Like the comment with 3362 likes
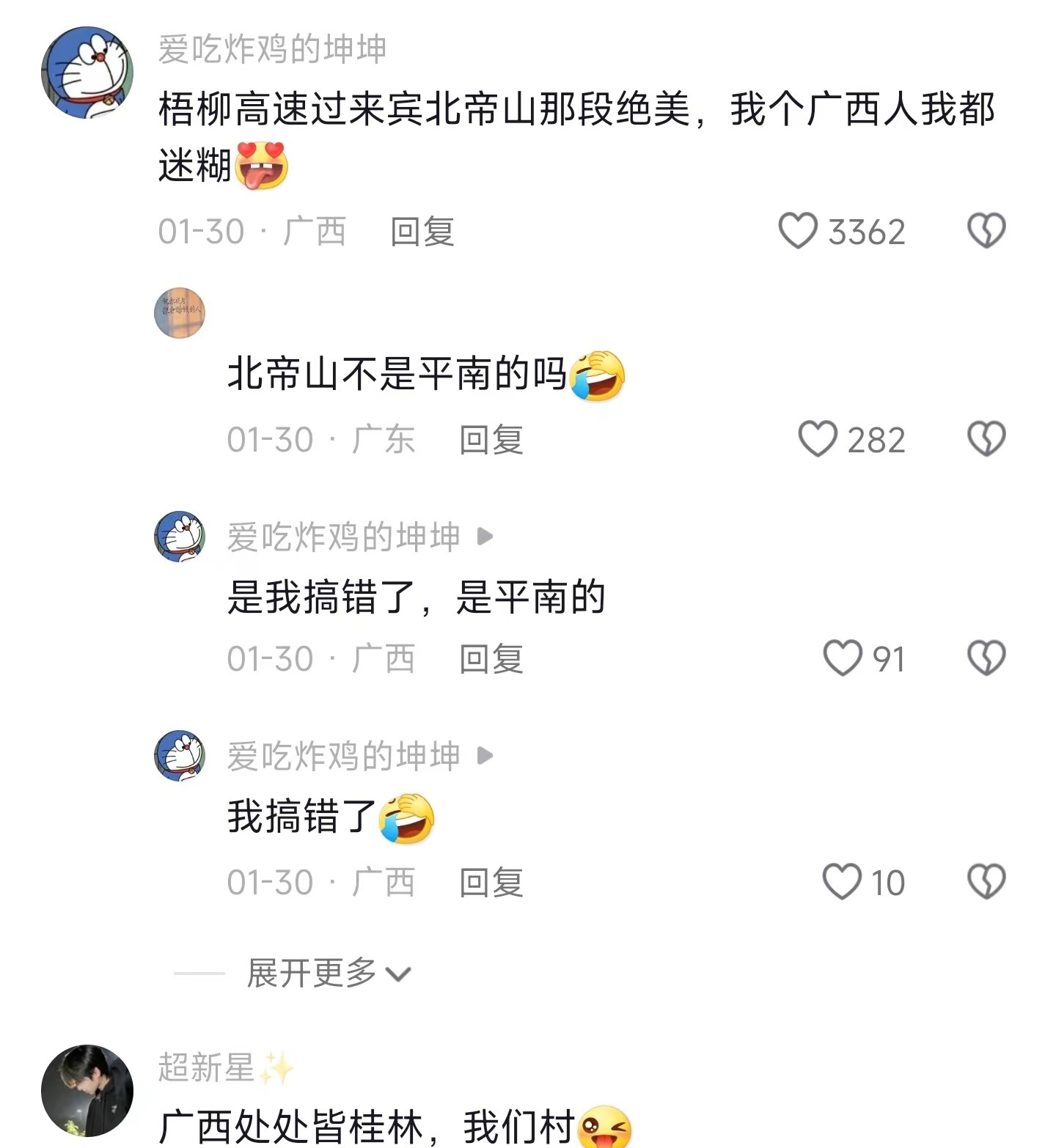The image size is (1056, 1148). 798,231
